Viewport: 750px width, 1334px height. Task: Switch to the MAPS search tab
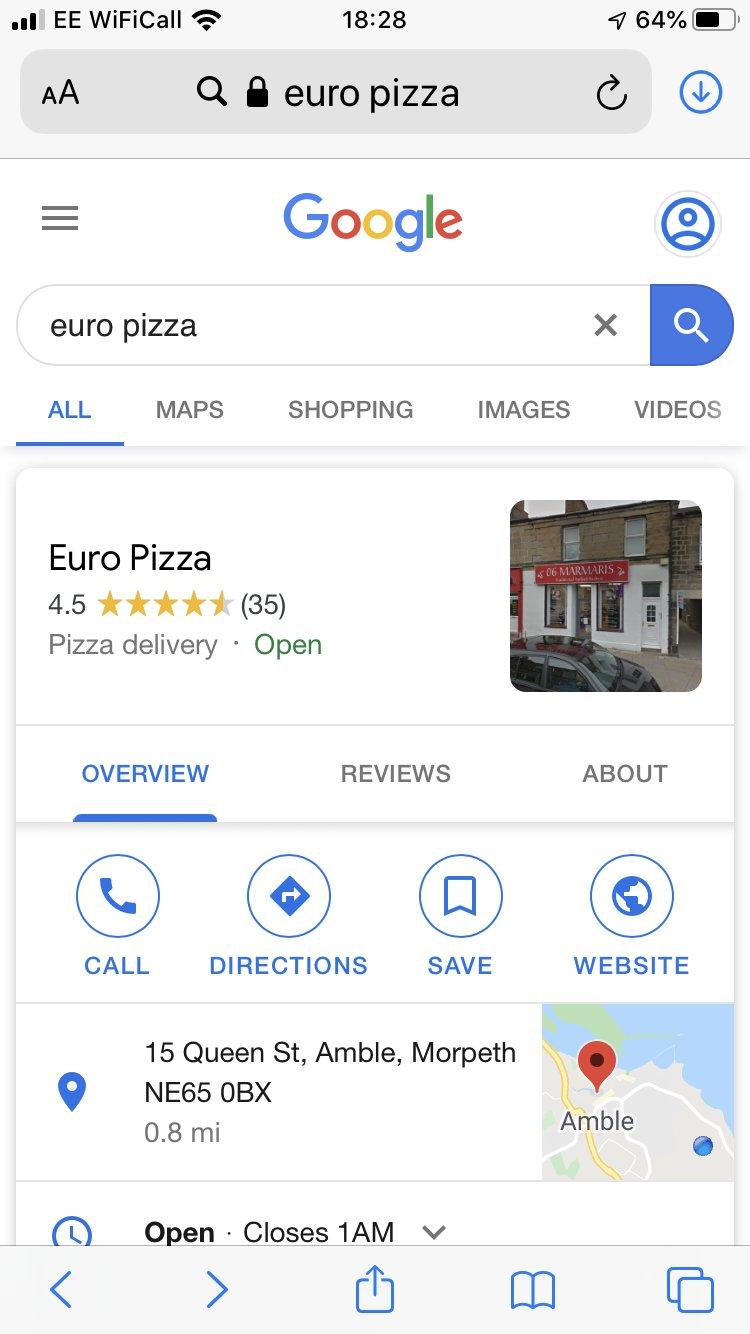point(189,409)
